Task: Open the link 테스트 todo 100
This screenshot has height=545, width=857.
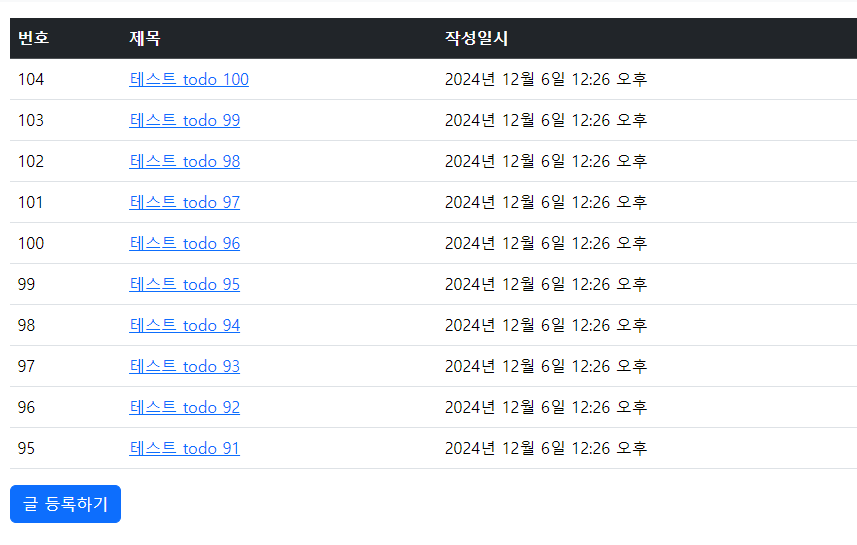Action: click(x=189, y=80)
